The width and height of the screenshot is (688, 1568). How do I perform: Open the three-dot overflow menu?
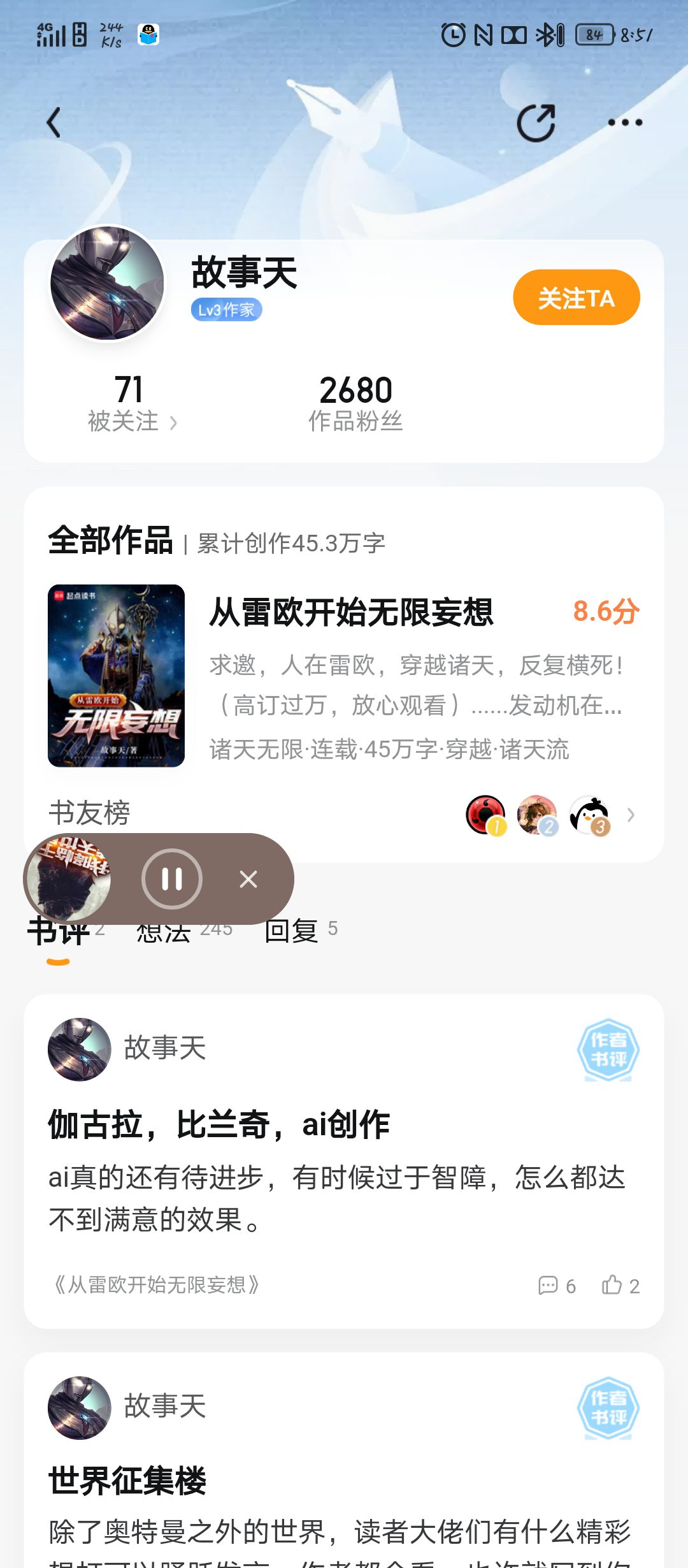point(624,122)
